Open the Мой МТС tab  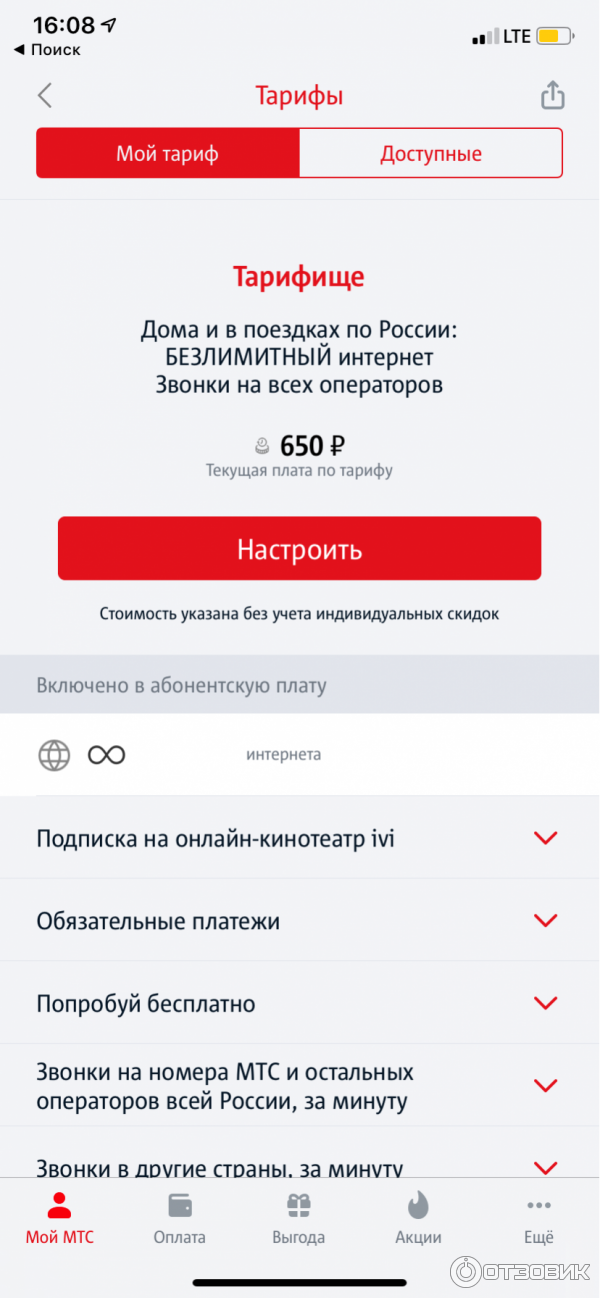60,1218
